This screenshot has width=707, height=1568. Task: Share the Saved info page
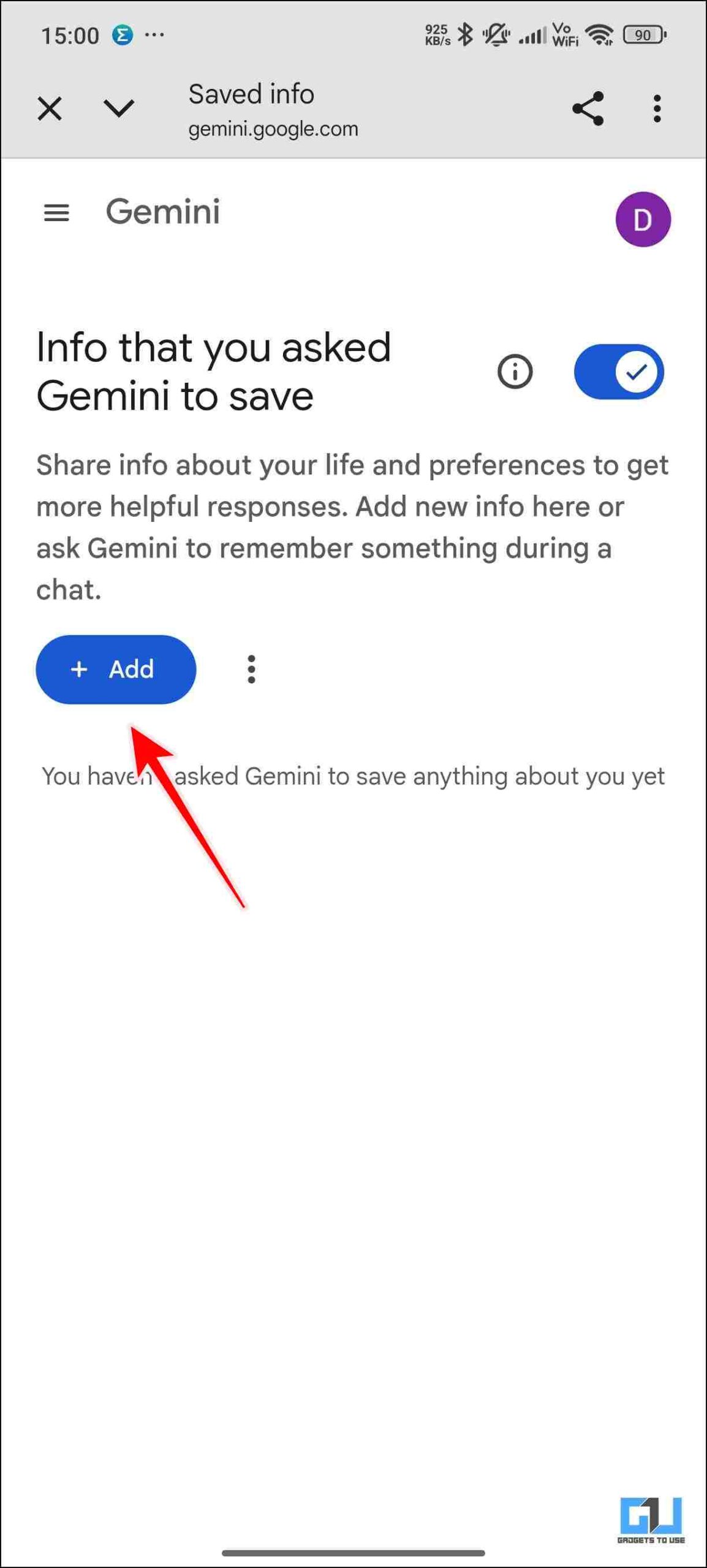[x=588, y=109]
